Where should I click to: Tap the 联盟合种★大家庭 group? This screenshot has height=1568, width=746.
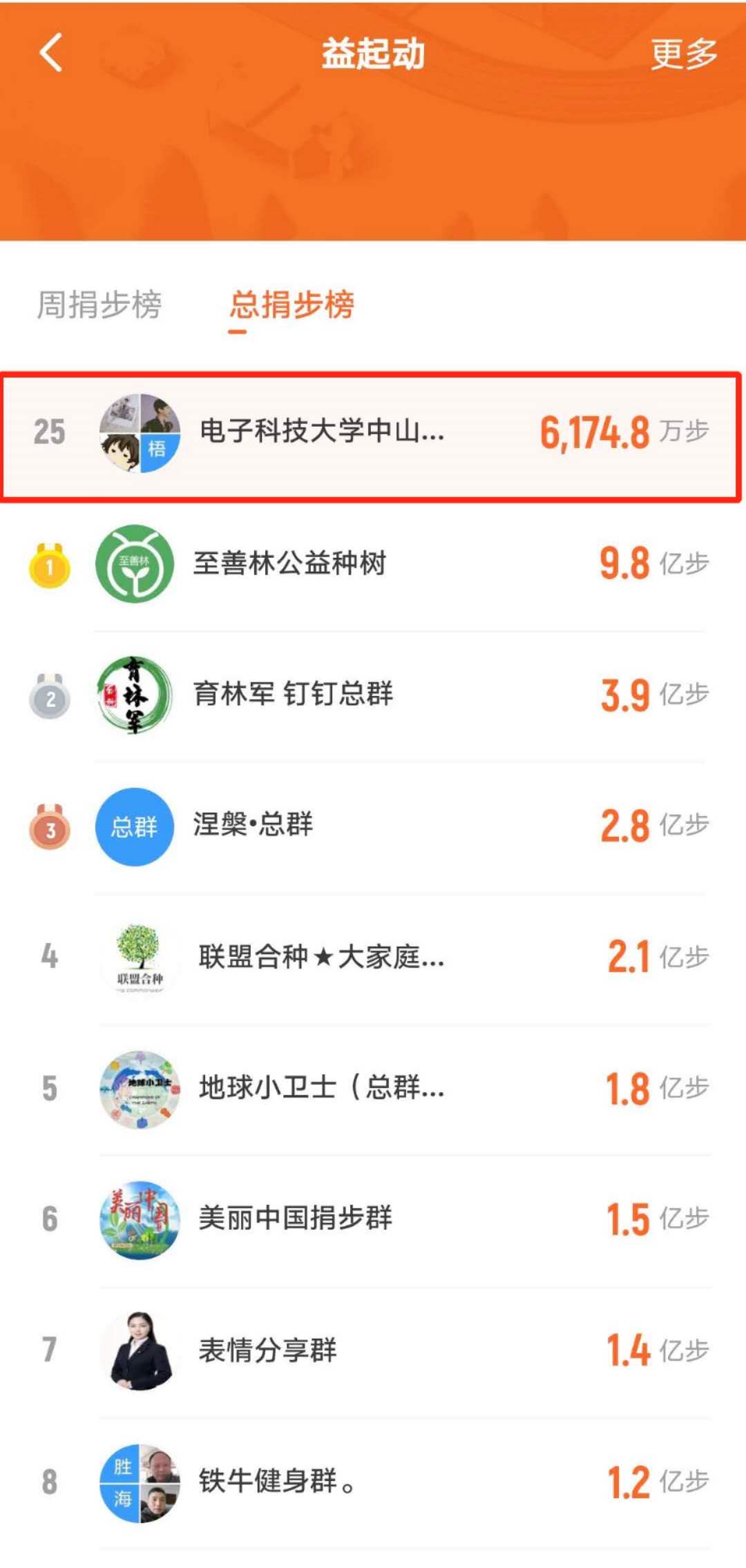pos(373,957)
